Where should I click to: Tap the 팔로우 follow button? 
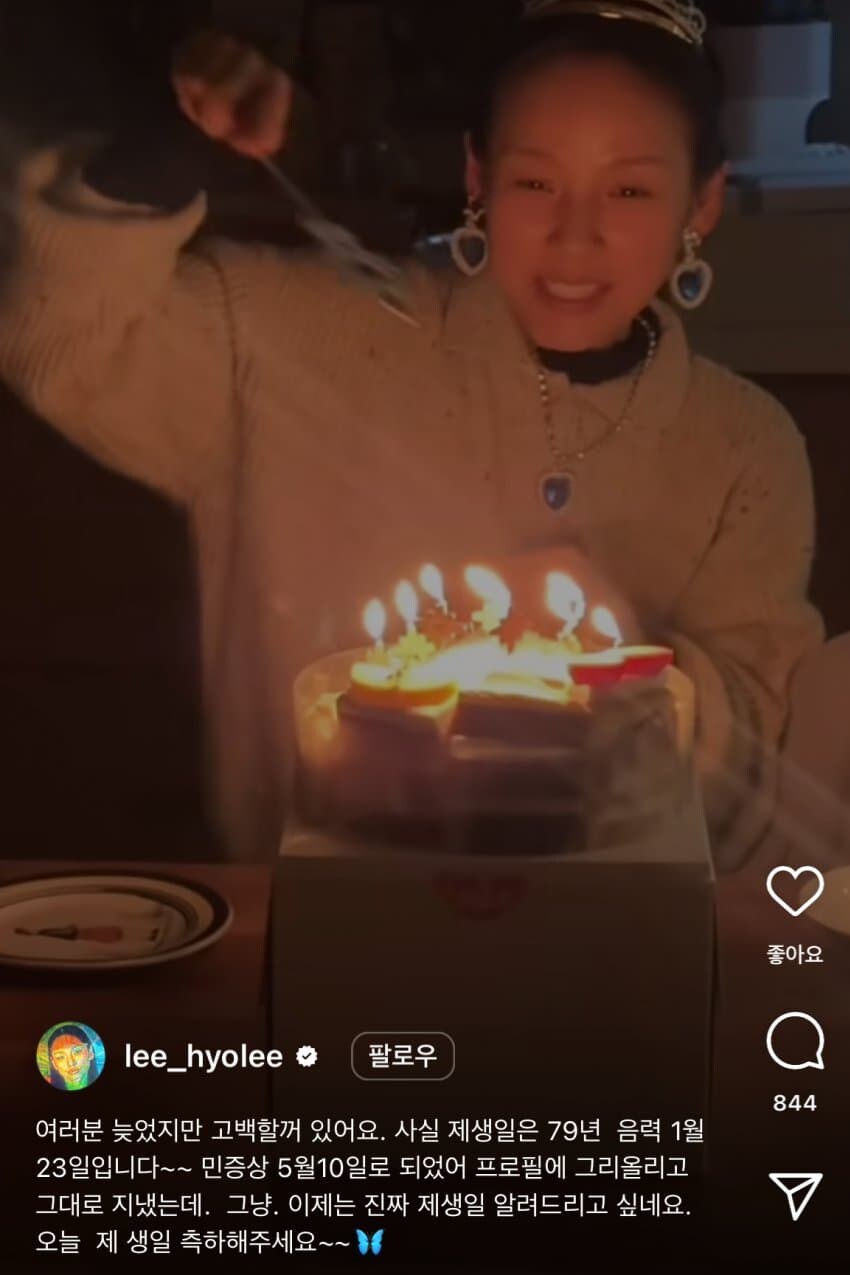click(x=403, y=1057)
